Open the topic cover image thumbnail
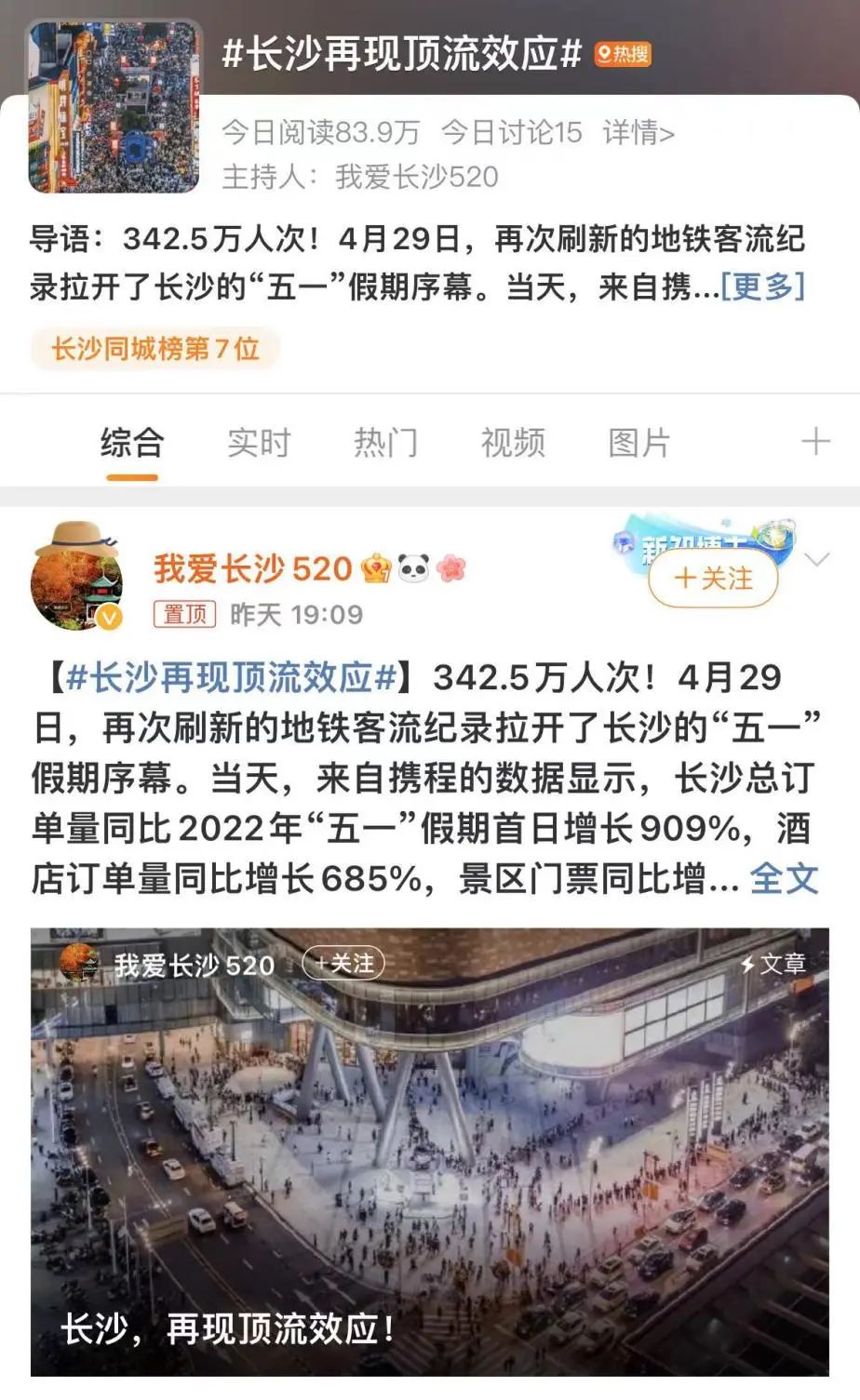Viewport: 860px width, 1400px height. [x=114, y=107]
